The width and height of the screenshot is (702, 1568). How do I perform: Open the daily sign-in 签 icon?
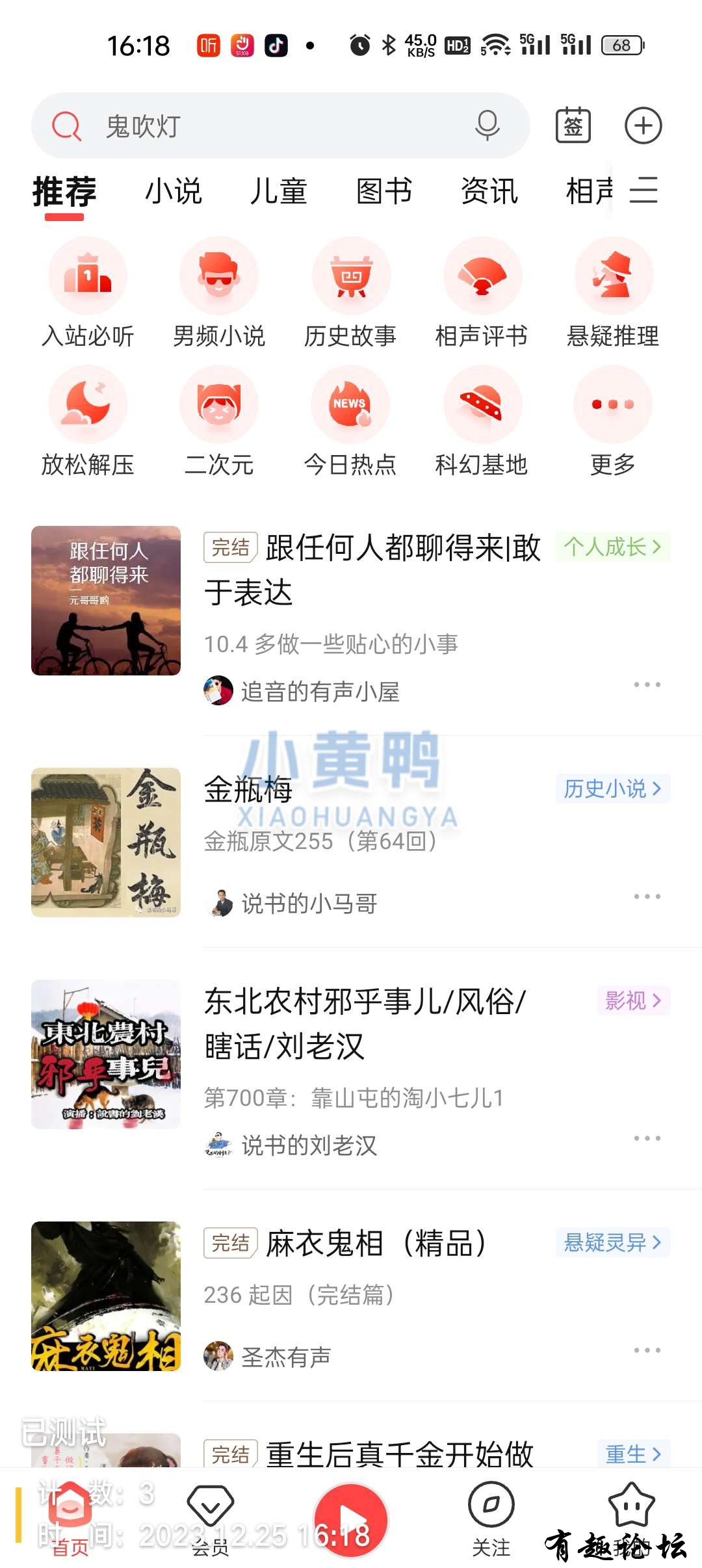(573, 125)
